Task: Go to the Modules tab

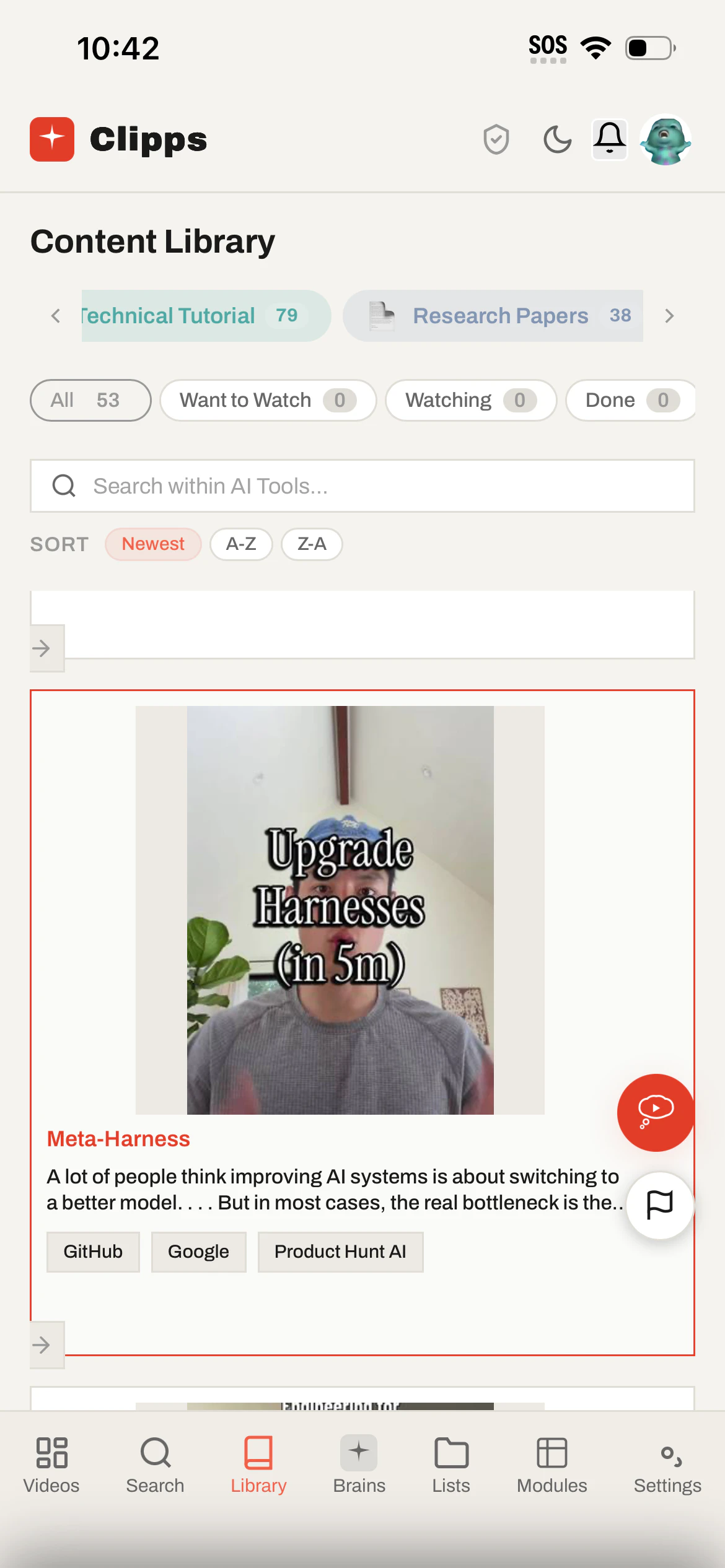Action: click(x=551, y=1465)
